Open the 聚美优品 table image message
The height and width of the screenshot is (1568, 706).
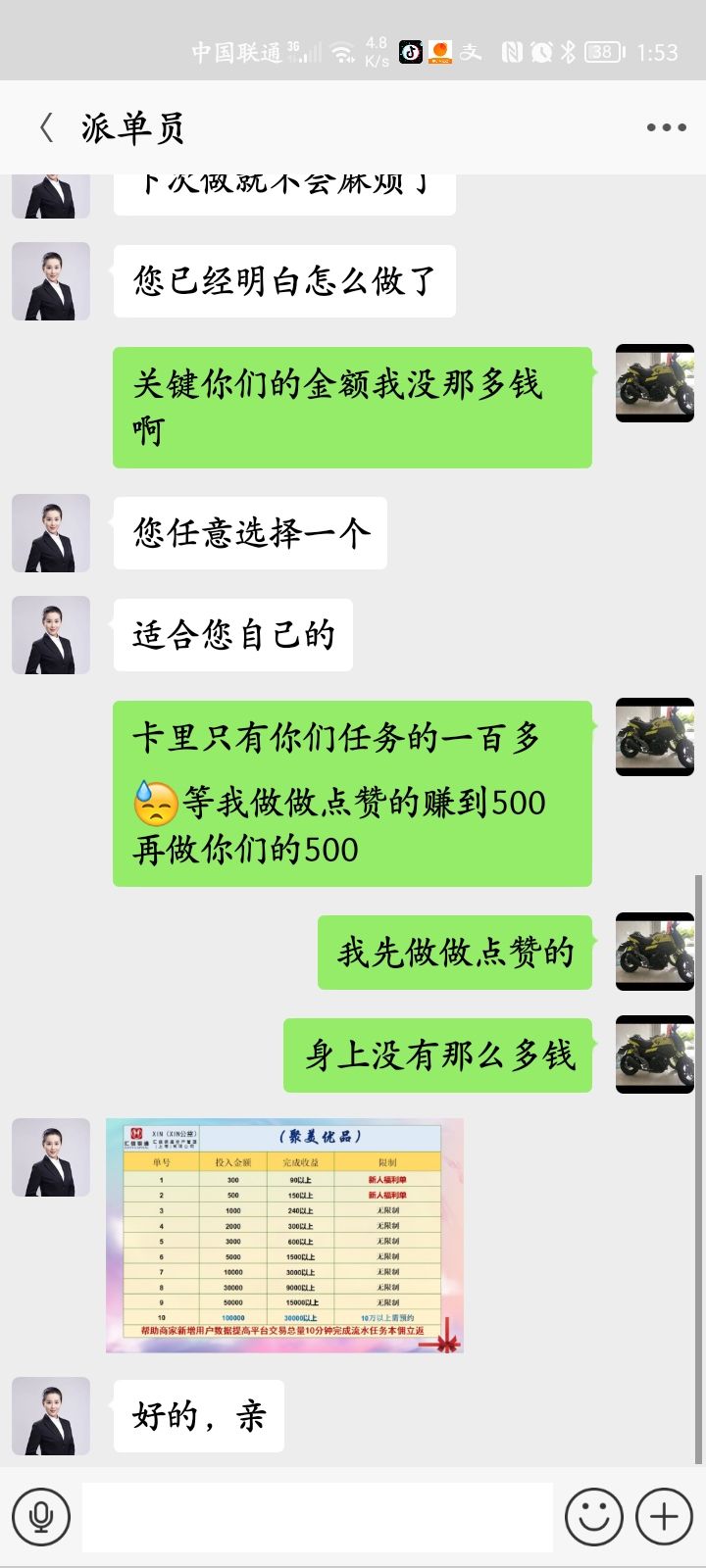(284, 1235)
